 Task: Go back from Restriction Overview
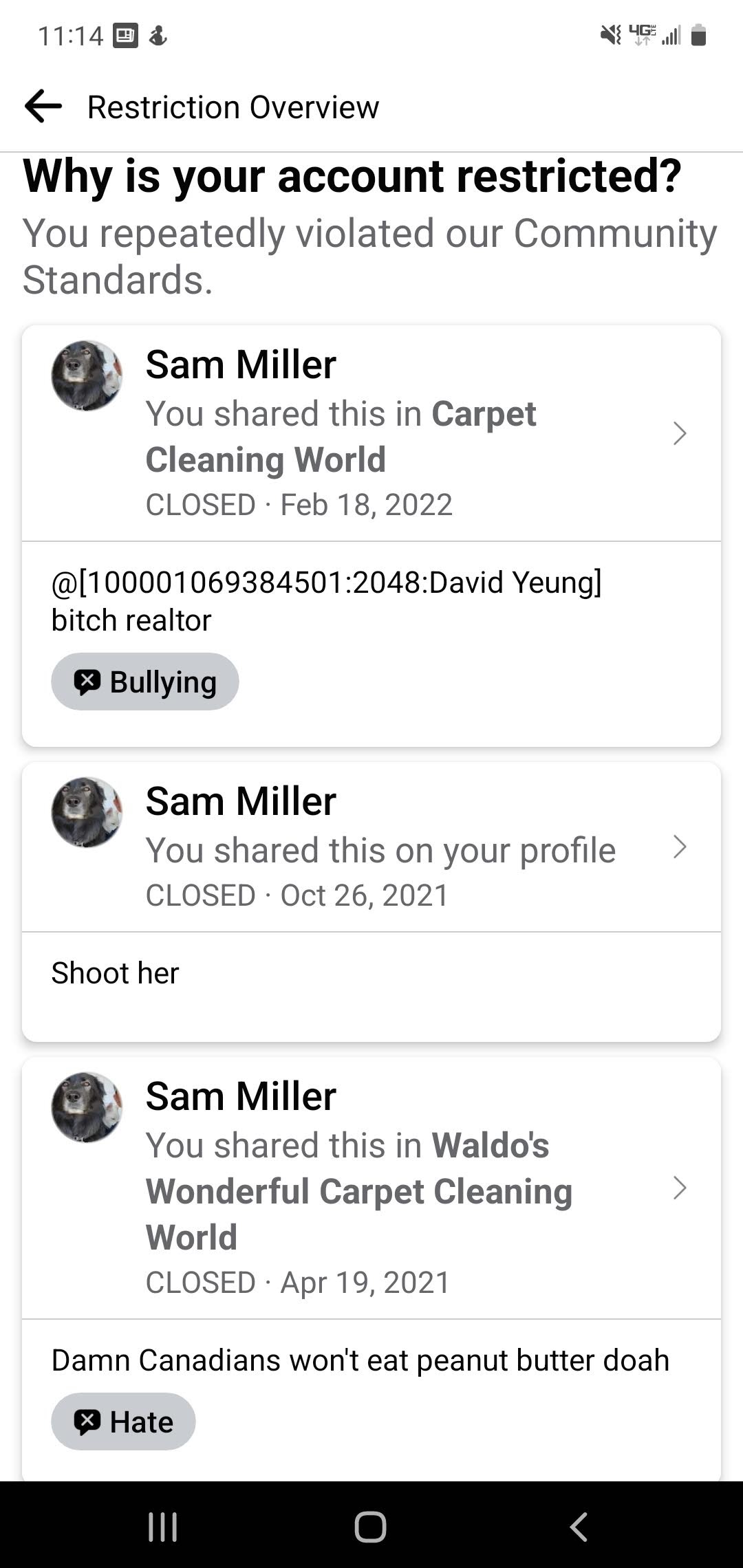point(43,107)
